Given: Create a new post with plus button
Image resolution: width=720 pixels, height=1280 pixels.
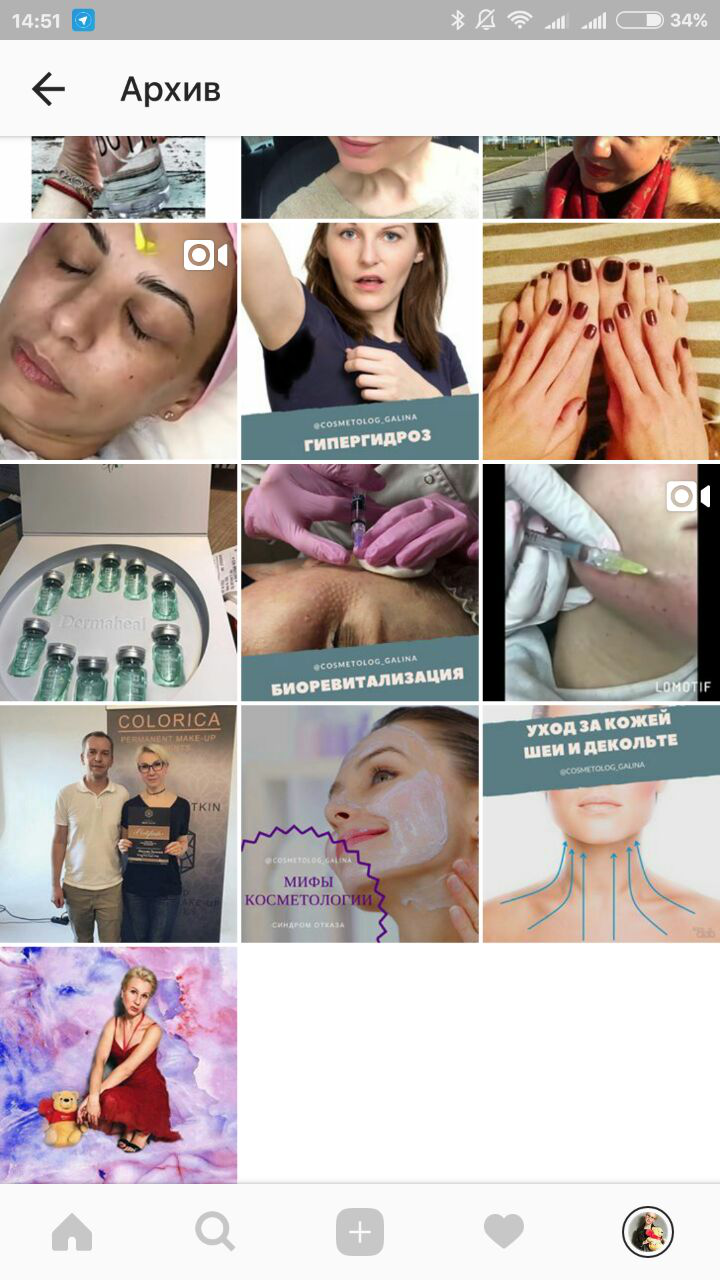Looking at the screenshot, I should [360, 1232].
